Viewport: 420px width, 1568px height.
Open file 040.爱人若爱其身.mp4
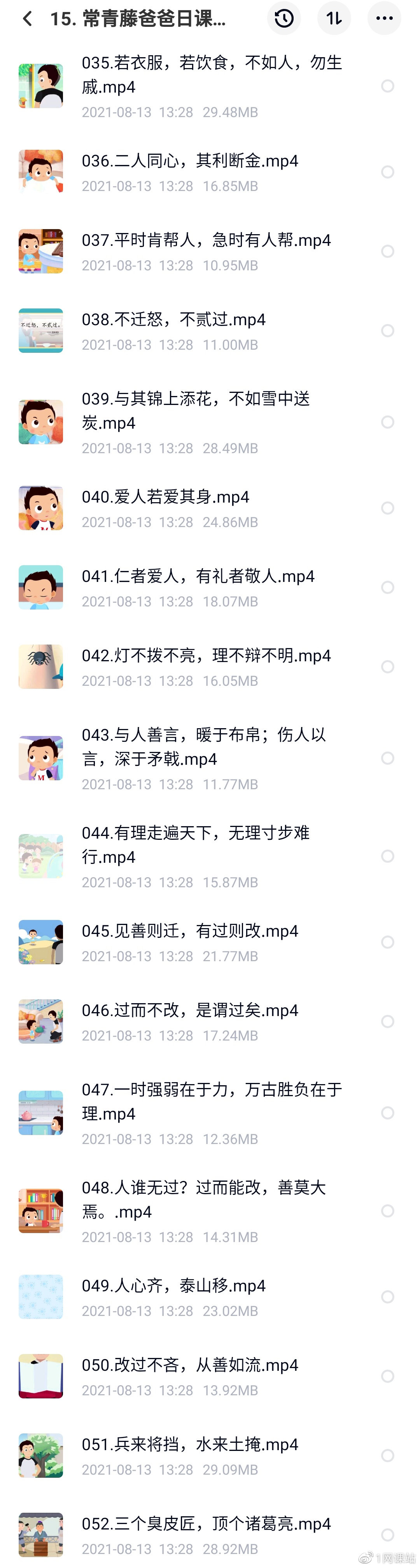point(166,497)
